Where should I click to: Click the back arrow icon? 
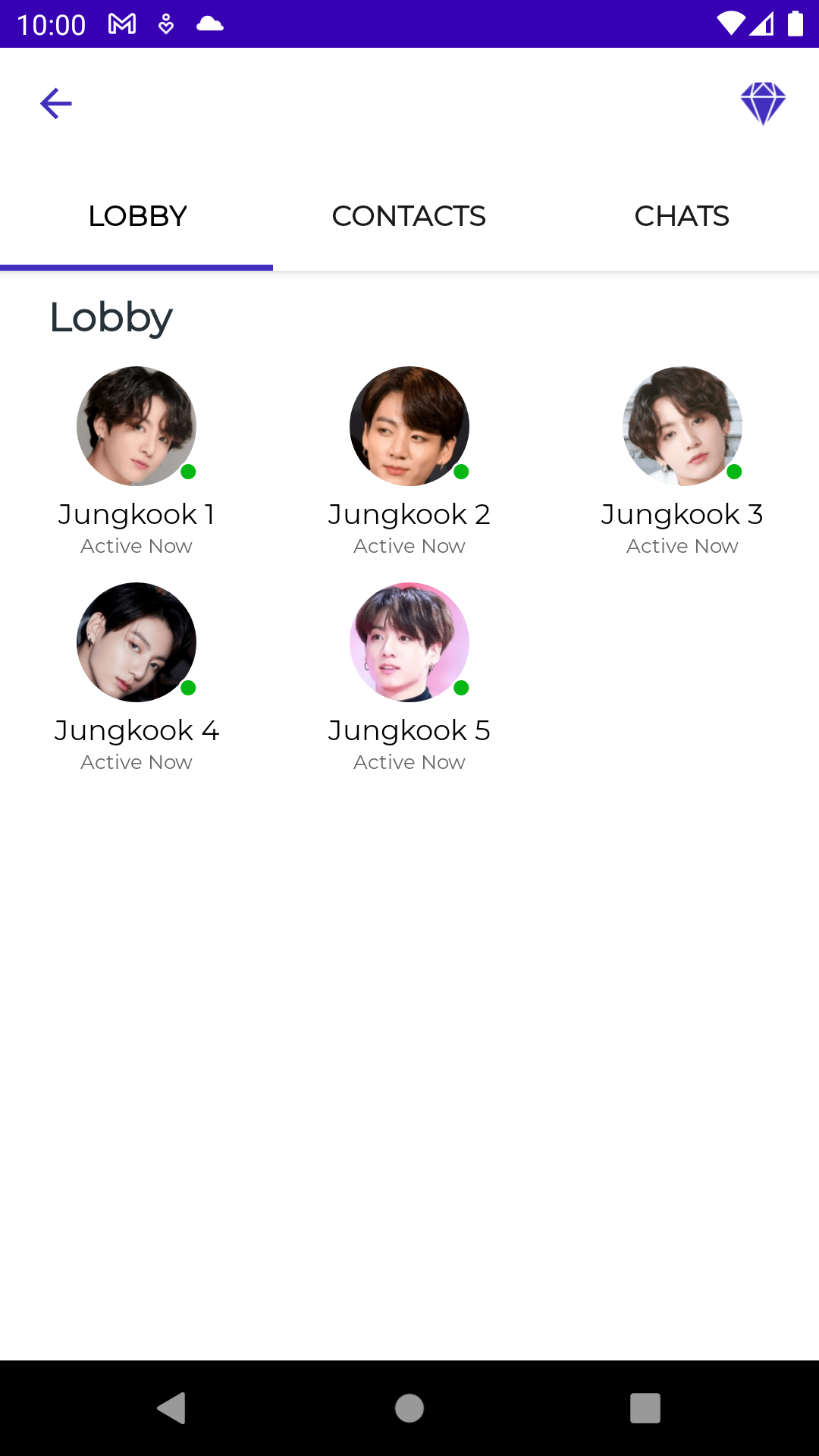(55, 102)
